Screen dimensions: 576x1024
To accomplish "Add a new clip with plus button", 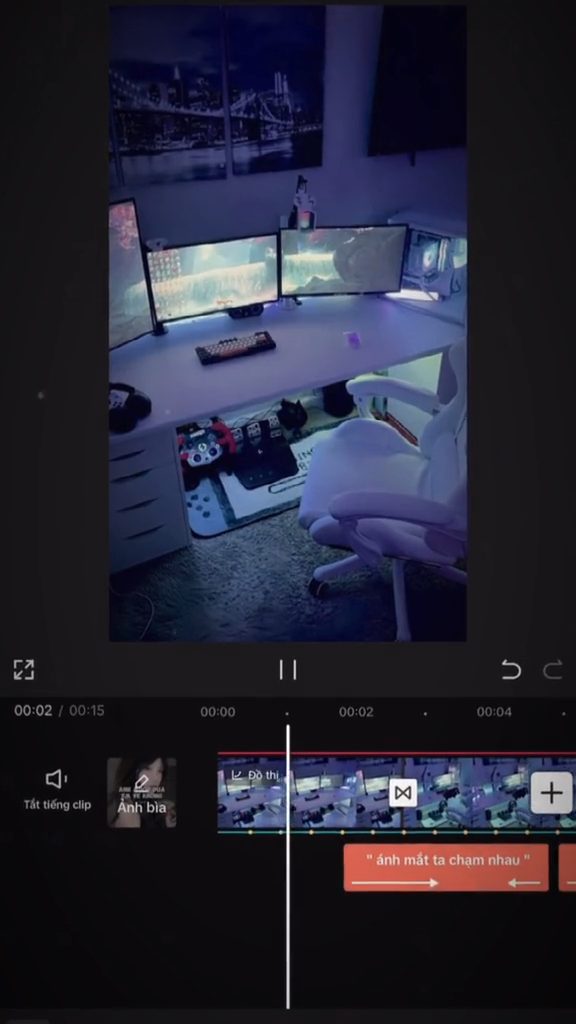I will [551, 793].
